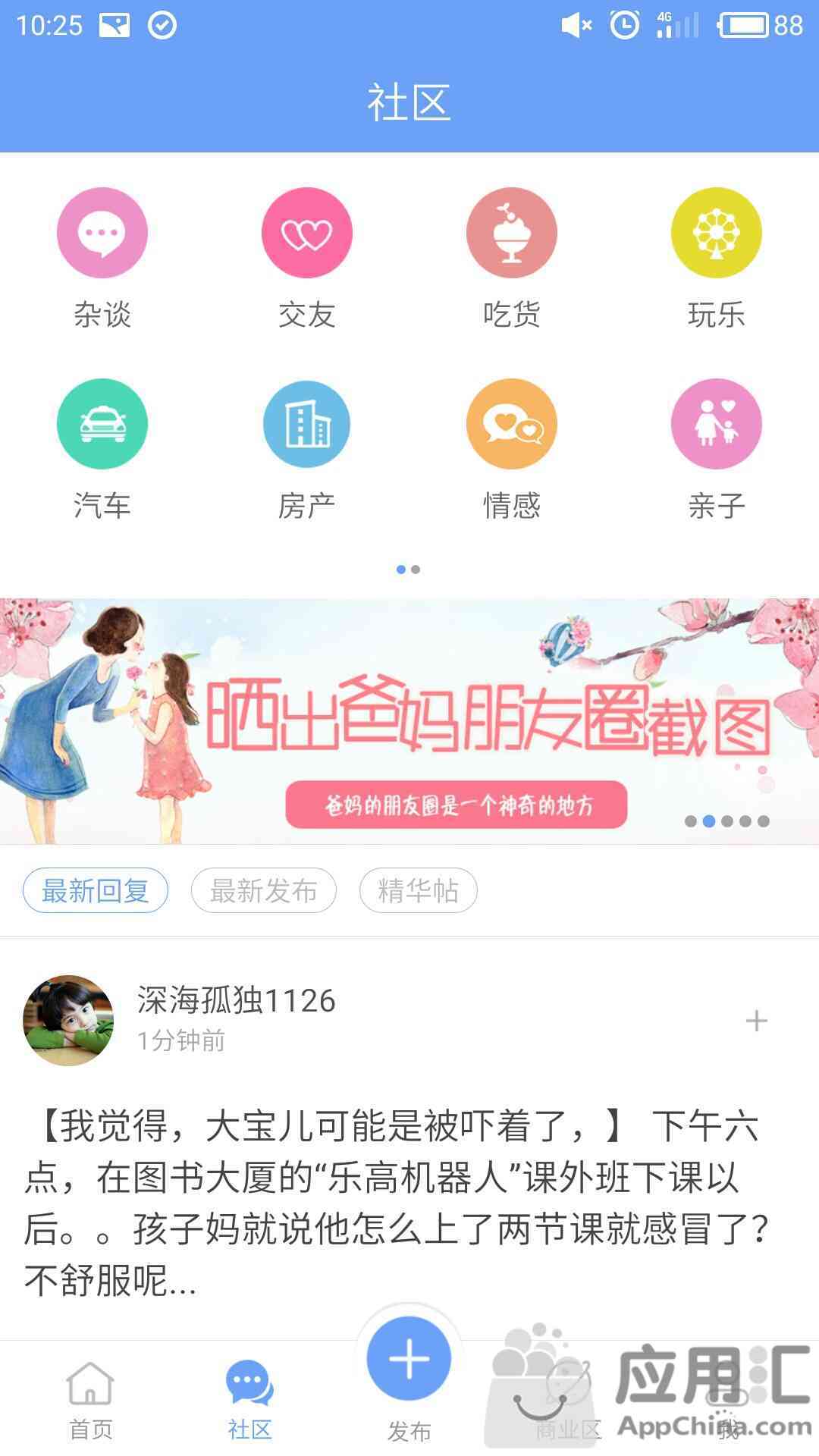Tap the 发布 plus button
This screenshot has height=1456, width=819.
[409, 1359]
